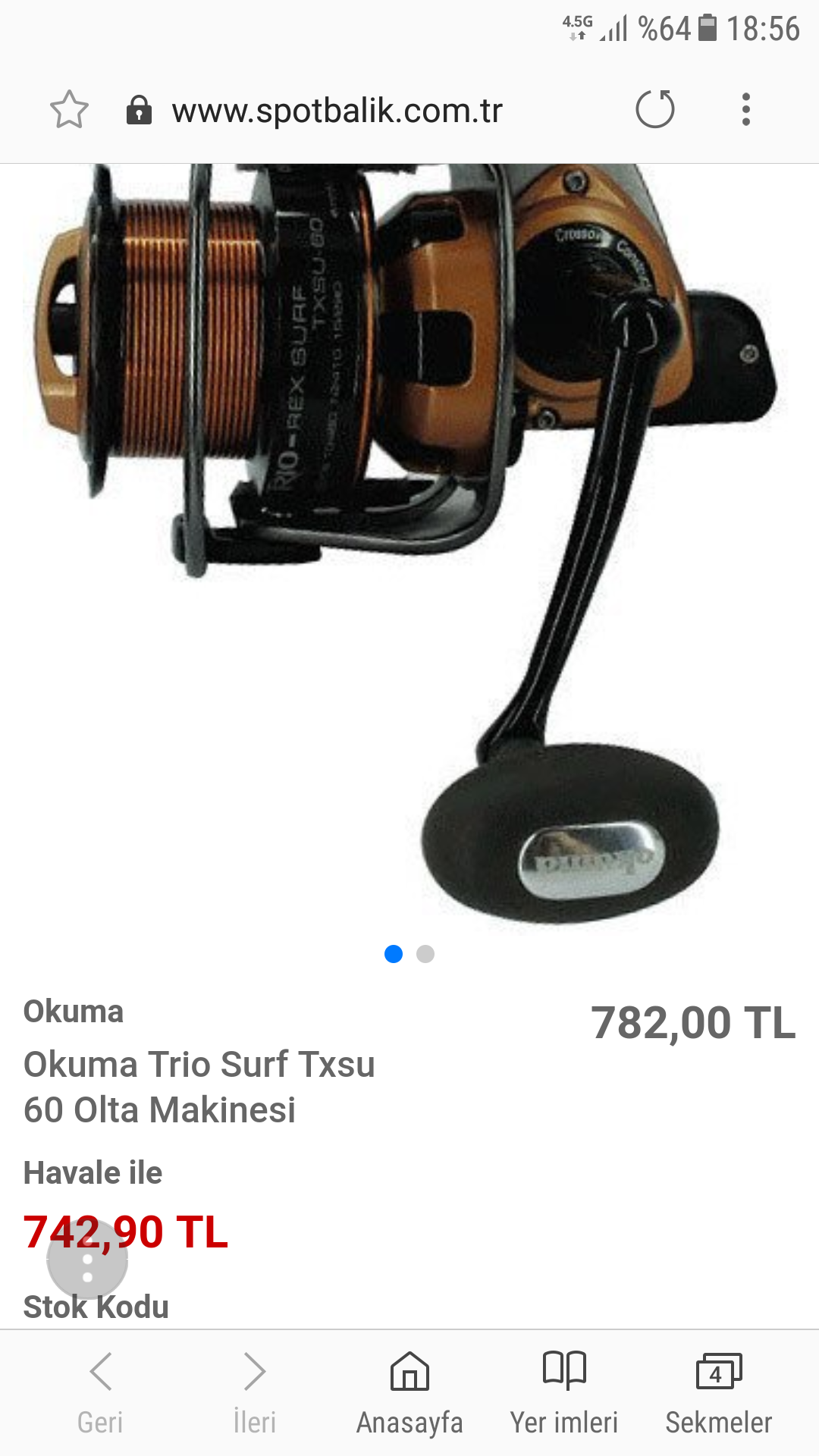Go back with the Geri button
This screenshot has height=1456, width=819.
(x=100, y=1393)
